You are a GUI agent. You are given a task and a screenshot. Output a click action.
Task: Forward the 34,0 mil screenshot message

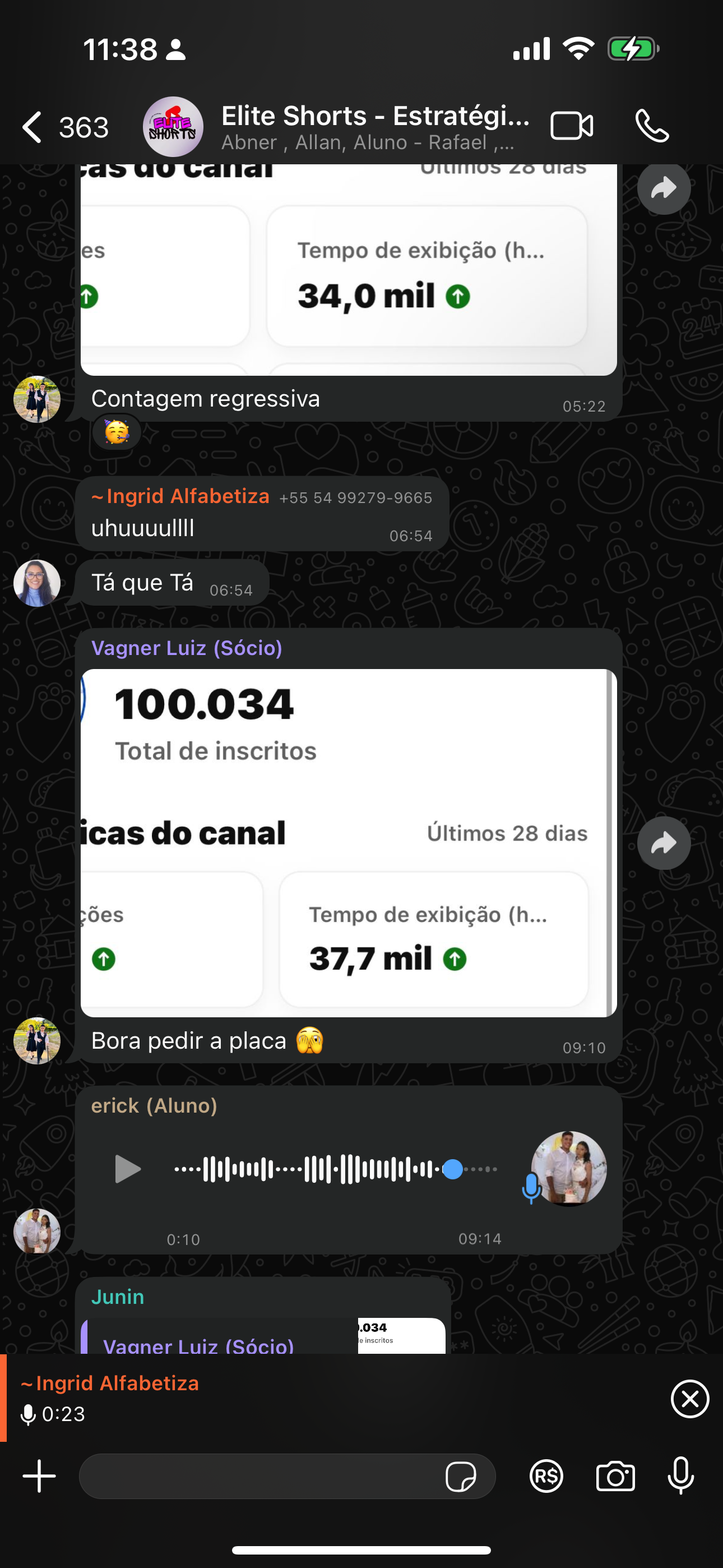[x=664, y=188]
